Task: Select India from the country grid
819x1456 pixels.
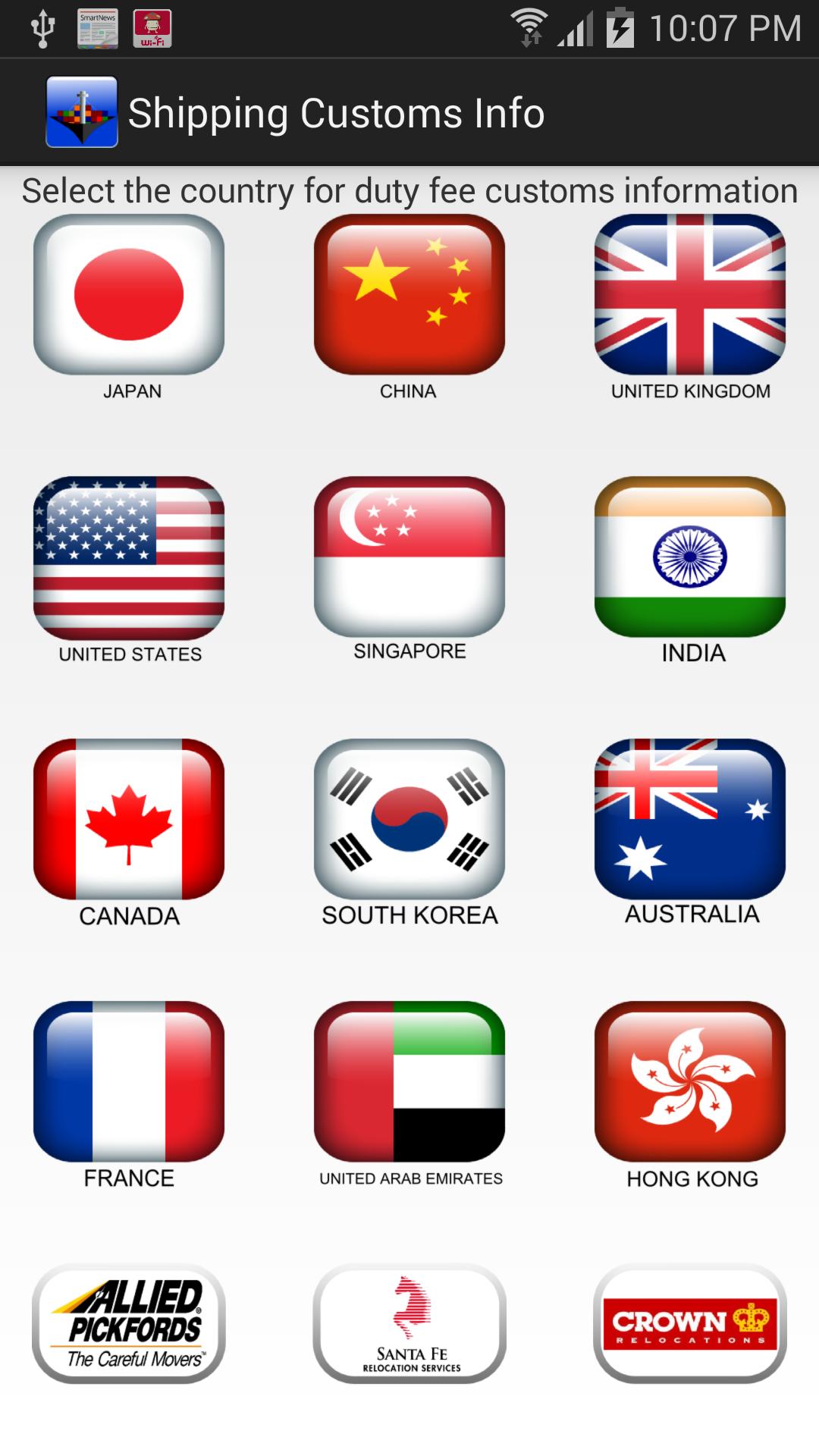Action: 690,557
